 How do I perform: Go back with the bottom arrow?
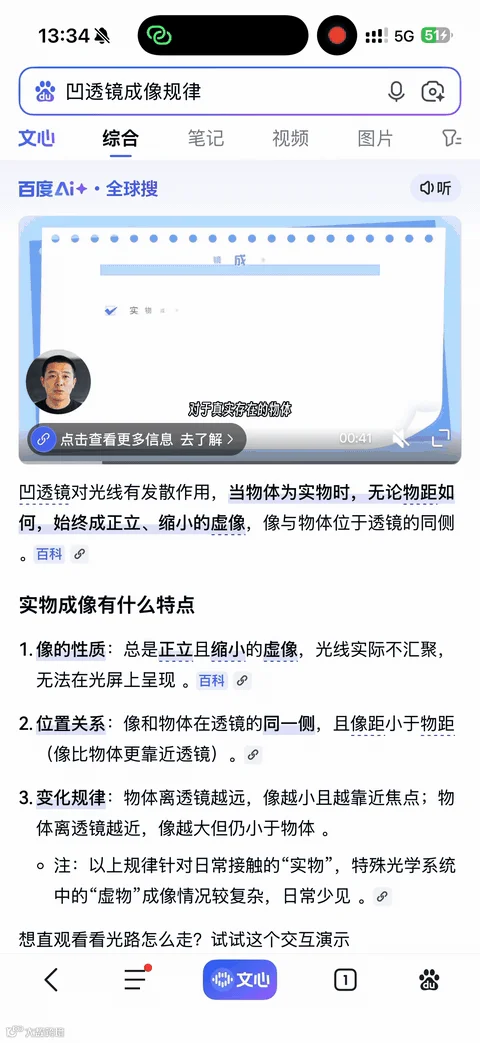51,980
